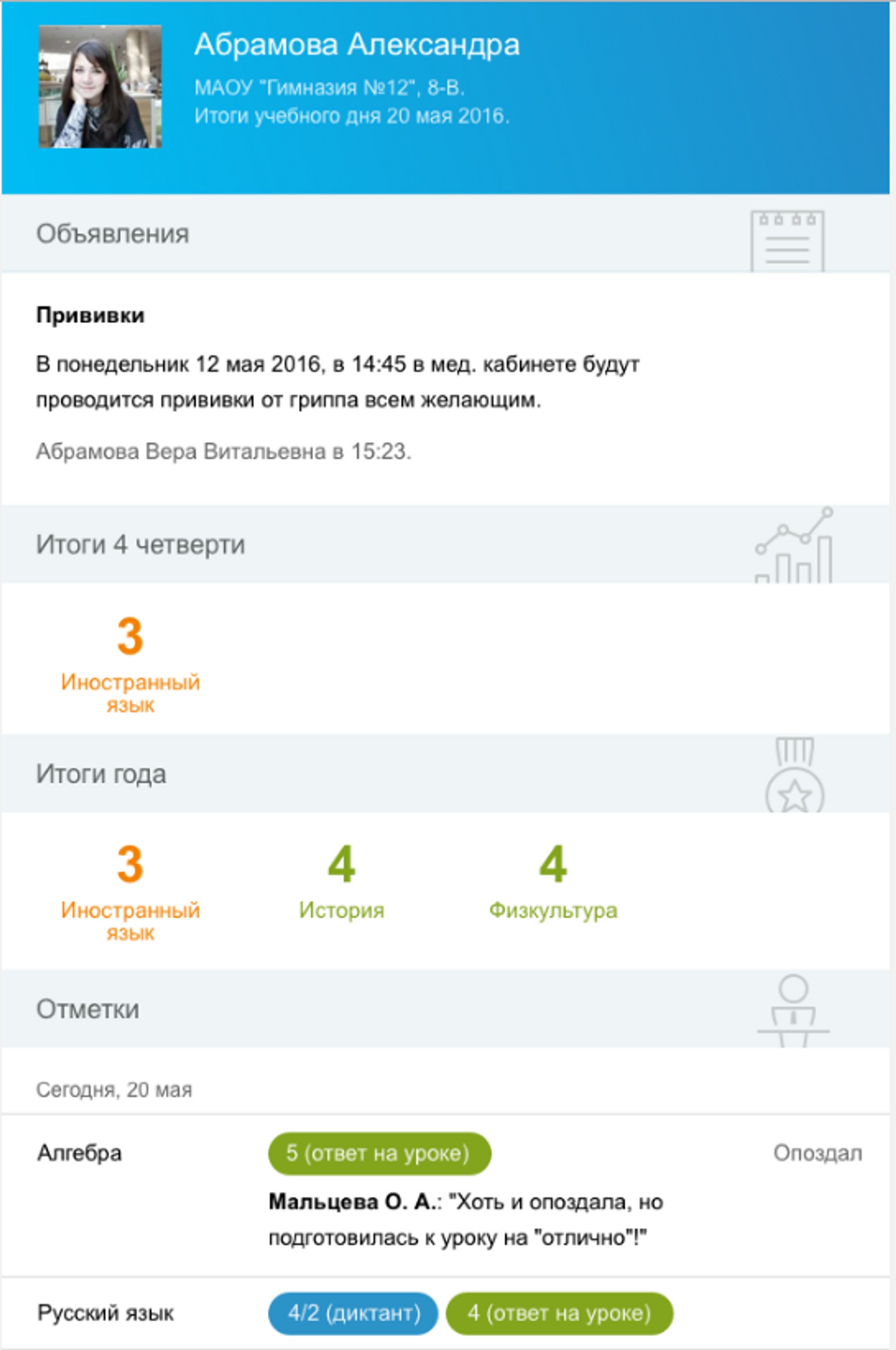Screen dimensions: 896x1350
Task: Open Иностранный язык grade under Итоги года
Action: coord(130,891)
